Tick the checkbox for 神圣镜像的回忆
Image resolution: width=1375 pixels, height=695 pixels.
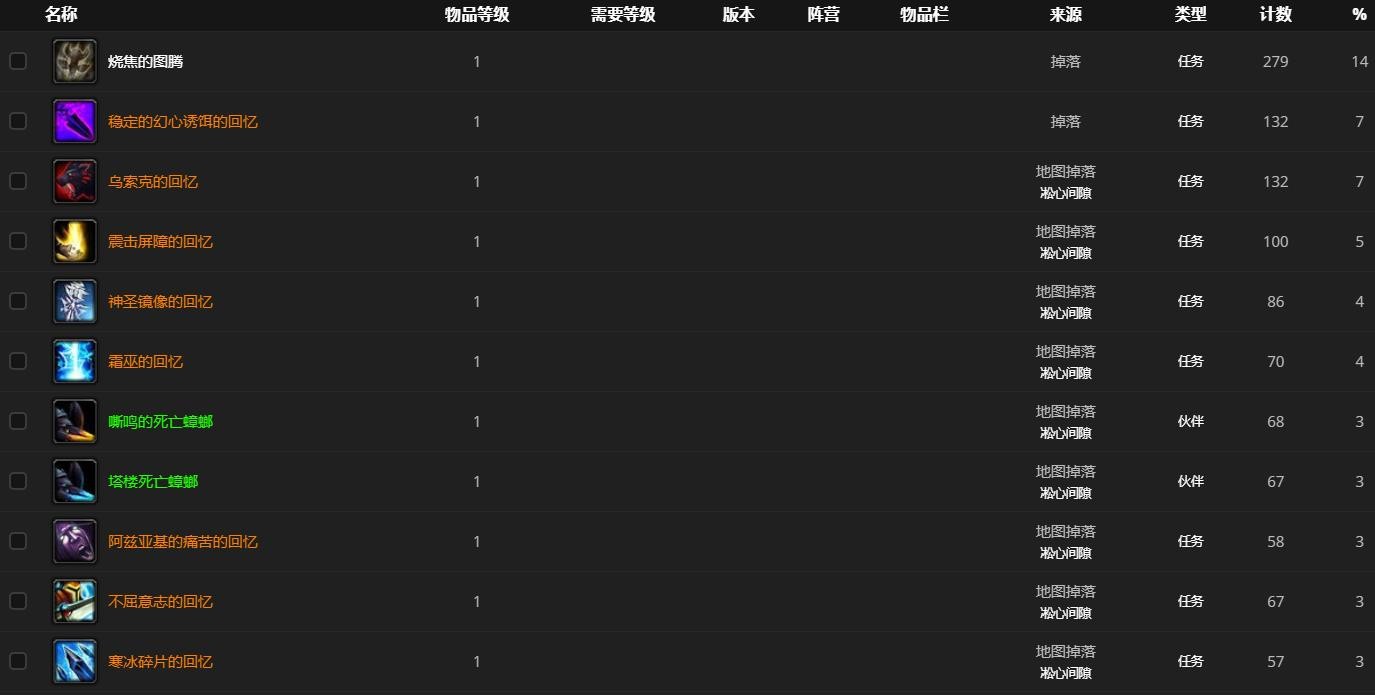click(x=18, y=301)
